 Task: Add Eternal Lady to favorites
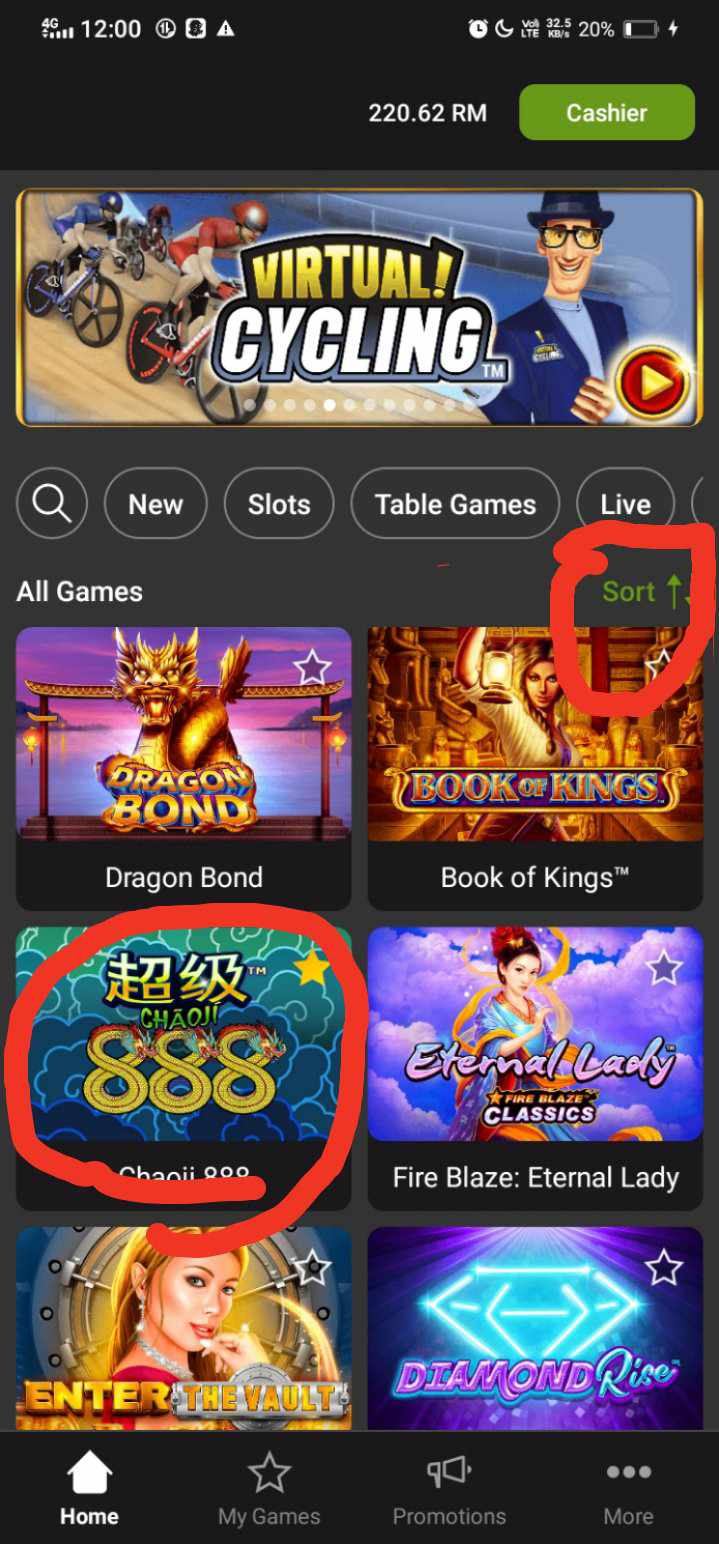[x=664, y=967]
